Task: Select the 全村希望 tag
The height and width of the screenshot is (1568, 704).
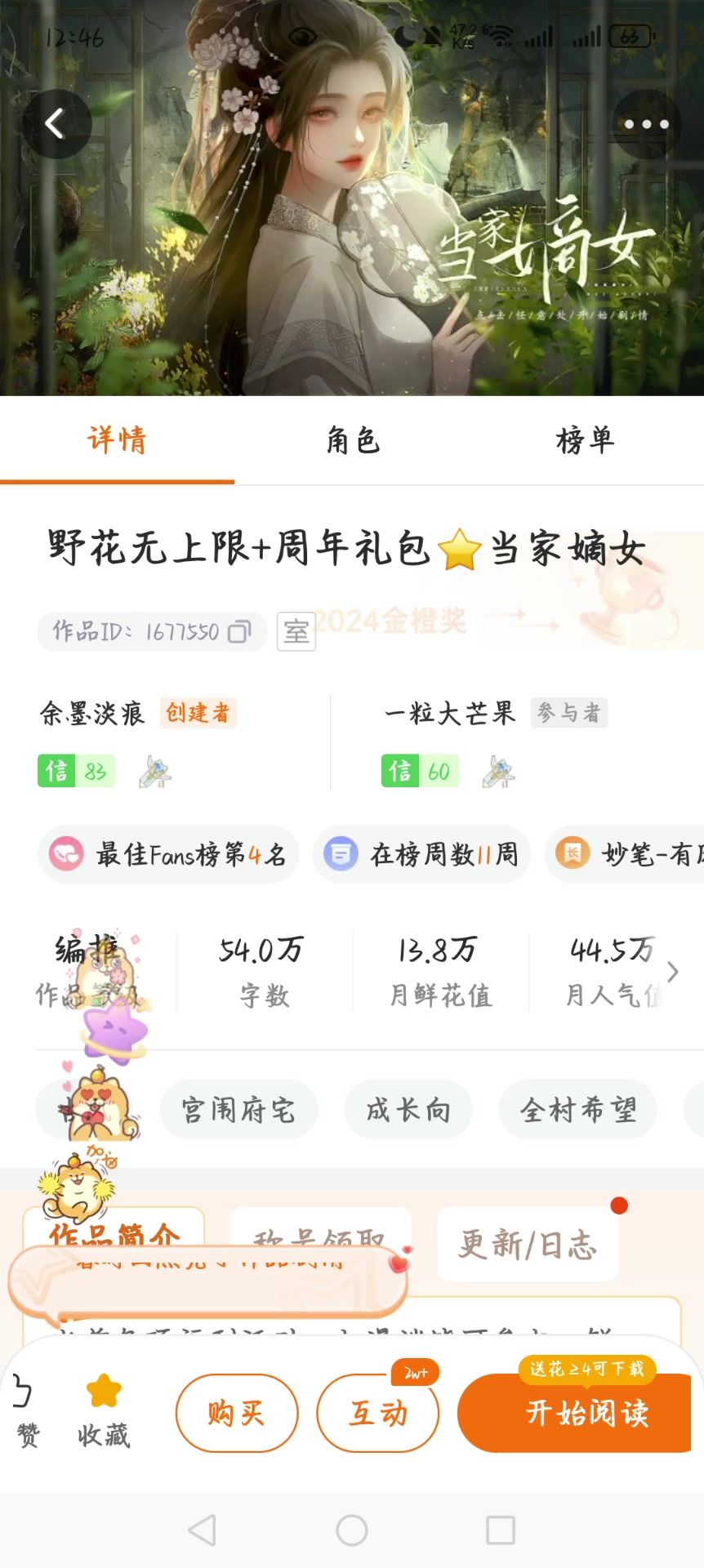Action: [x=578, y=1109]
